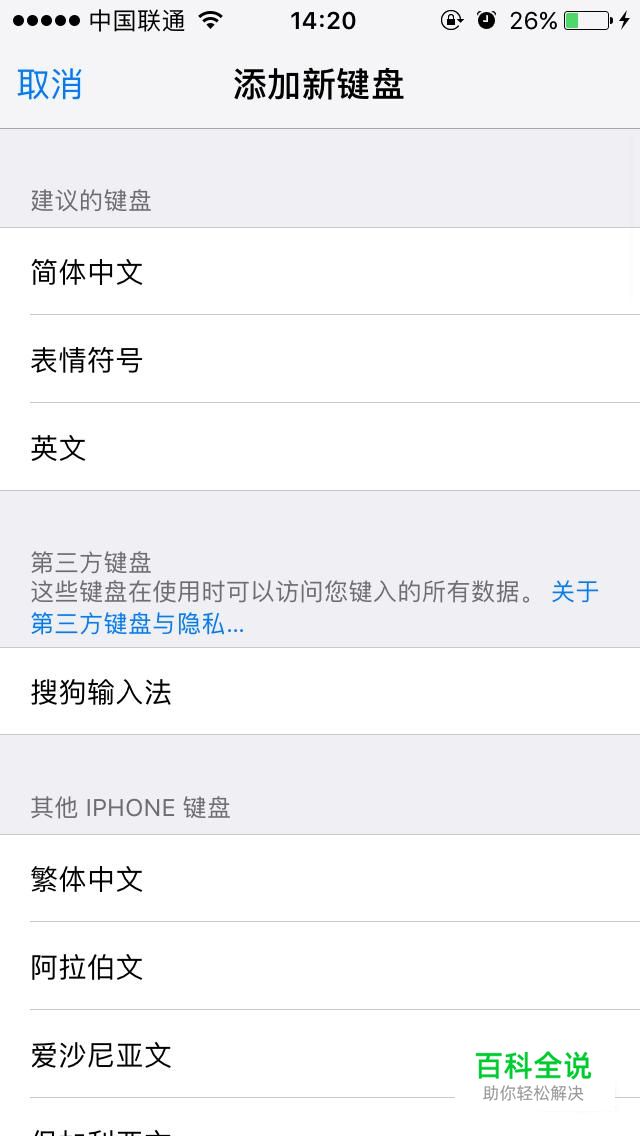Select the 繁体中文 keyboard
This screenshot has height=1136, width=640.
click(320, 878)
